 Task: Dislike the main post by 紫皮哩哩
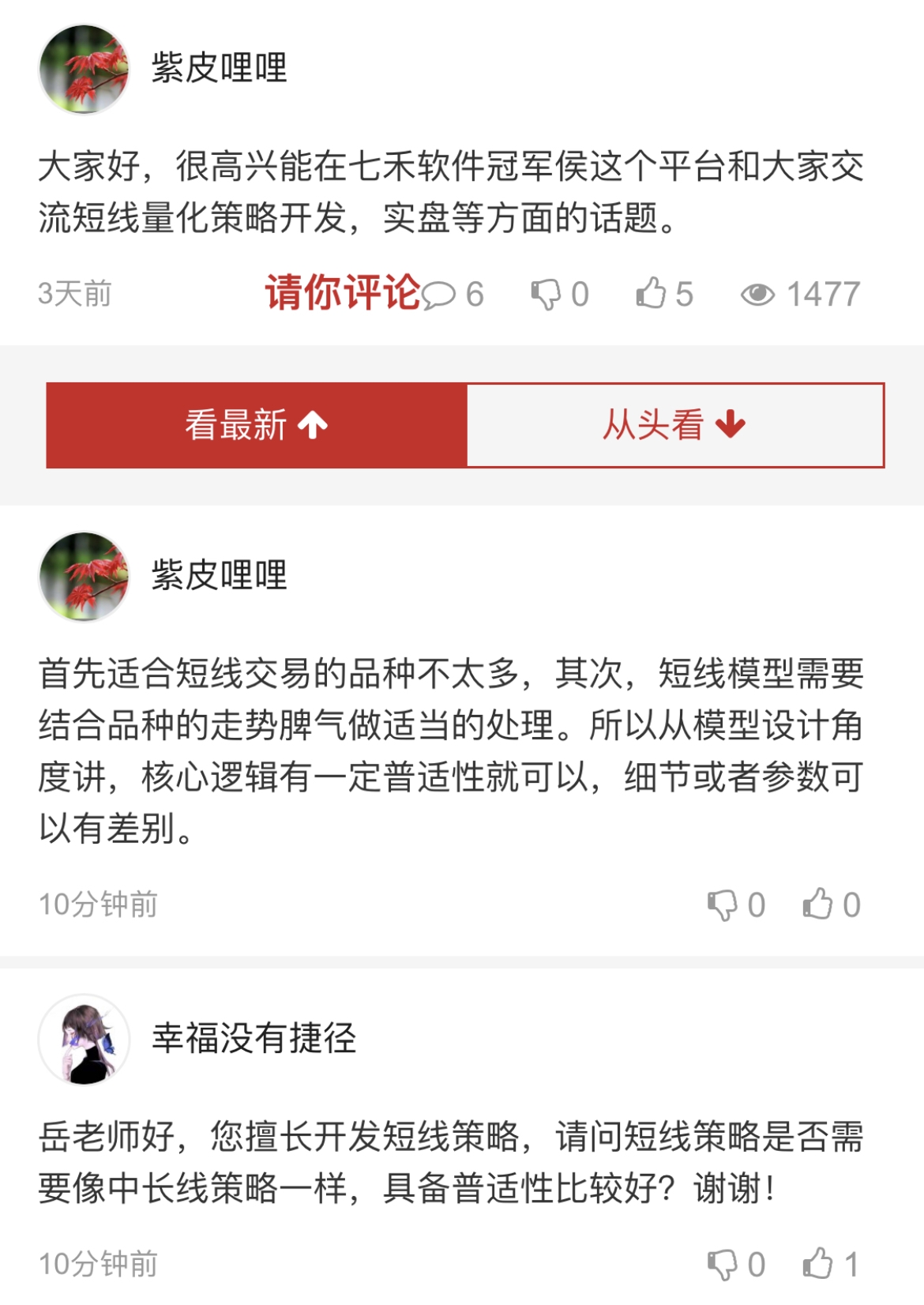(x=546, y=295)
